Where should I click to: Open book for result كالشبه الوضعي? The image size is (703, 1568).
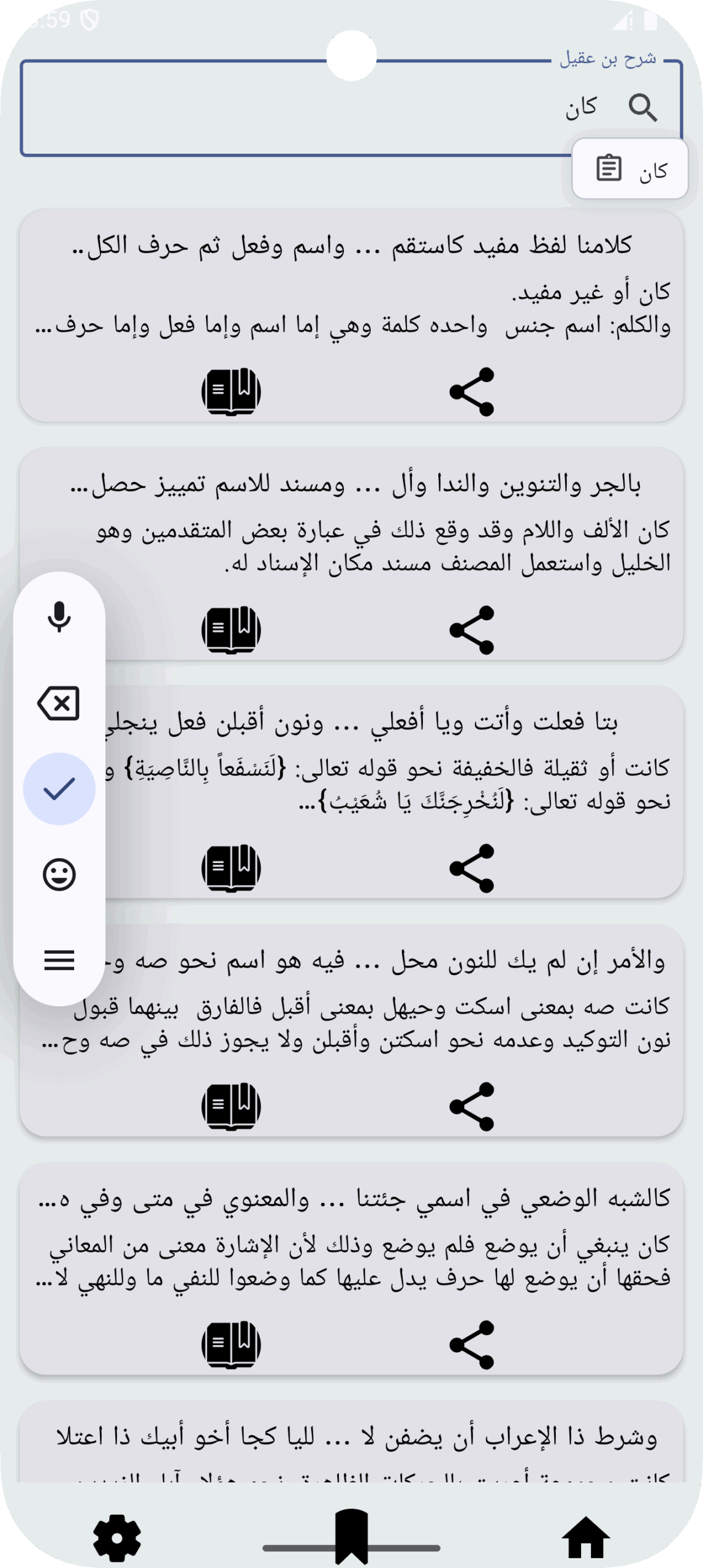click(x=231, y=1344)
